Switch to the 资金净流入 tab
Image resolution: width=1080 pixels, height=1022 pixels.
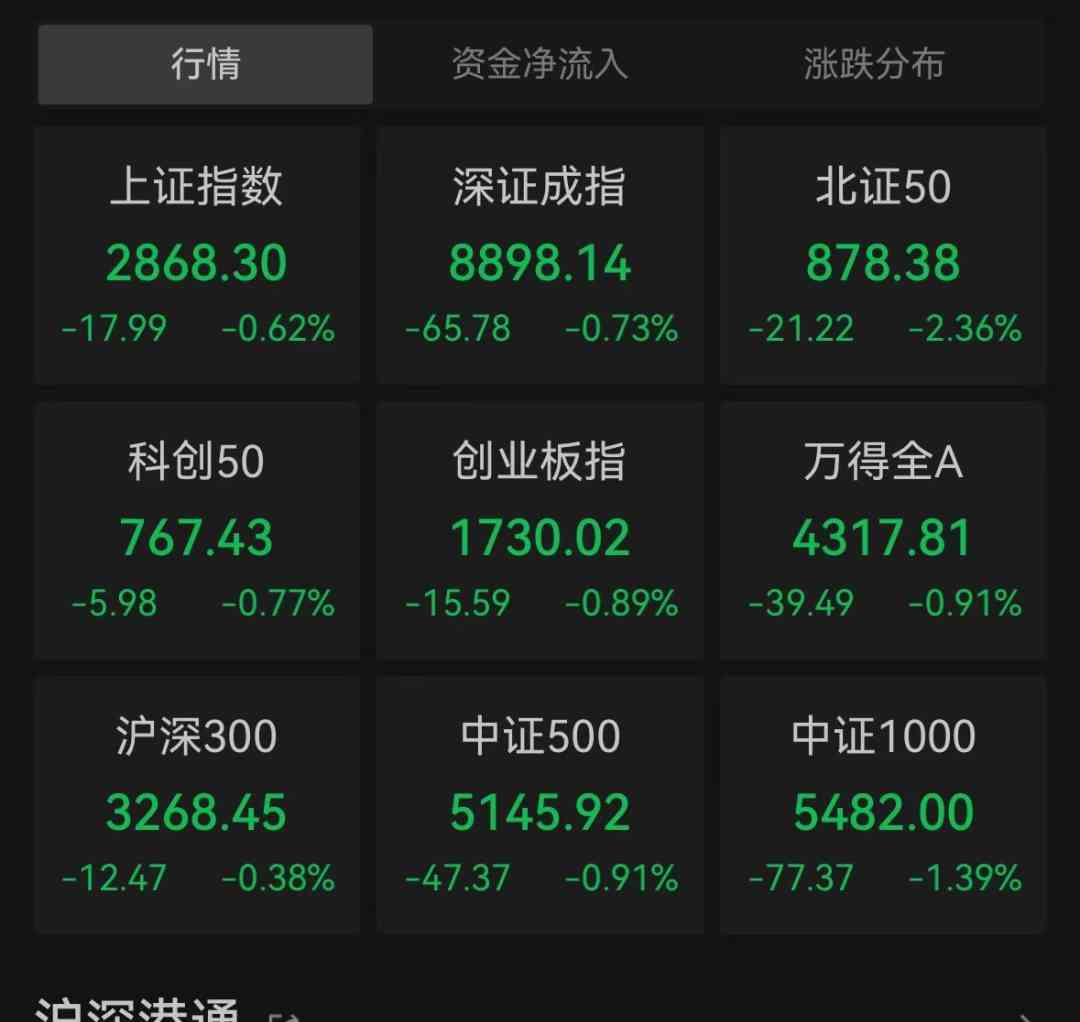539,65
